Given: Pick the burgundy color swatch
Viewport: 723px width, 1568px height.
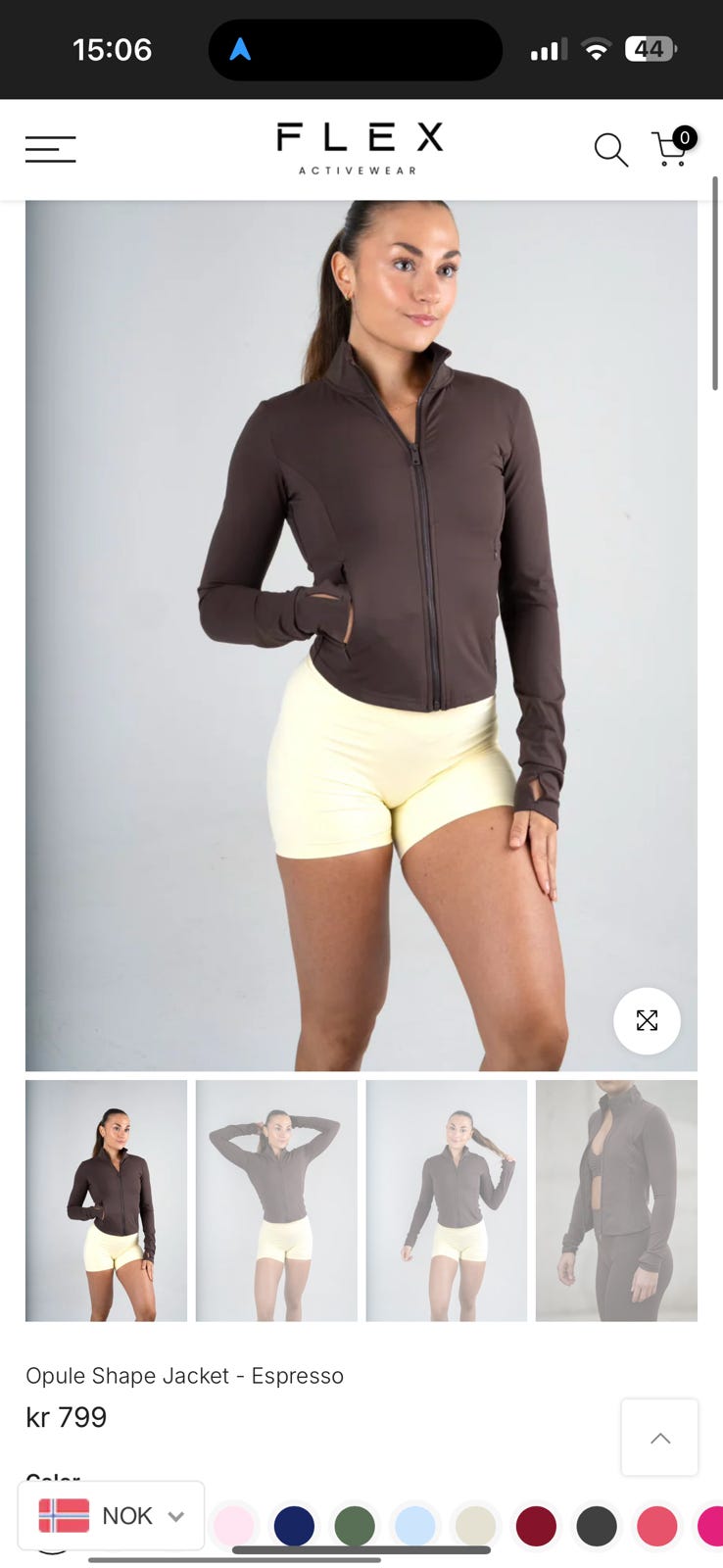Looking at the screenshot, I should 536,1526.
